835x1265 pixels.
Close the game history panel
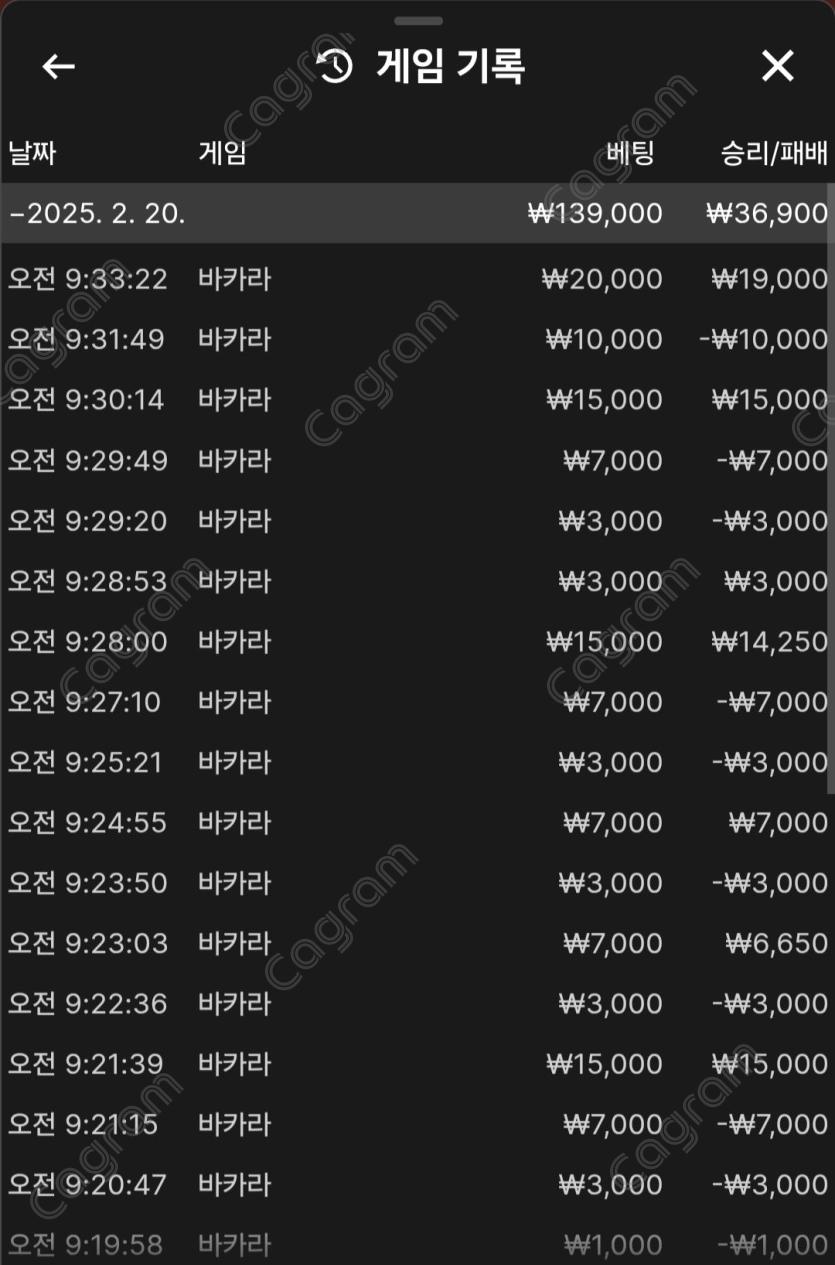tap(777, 66)
